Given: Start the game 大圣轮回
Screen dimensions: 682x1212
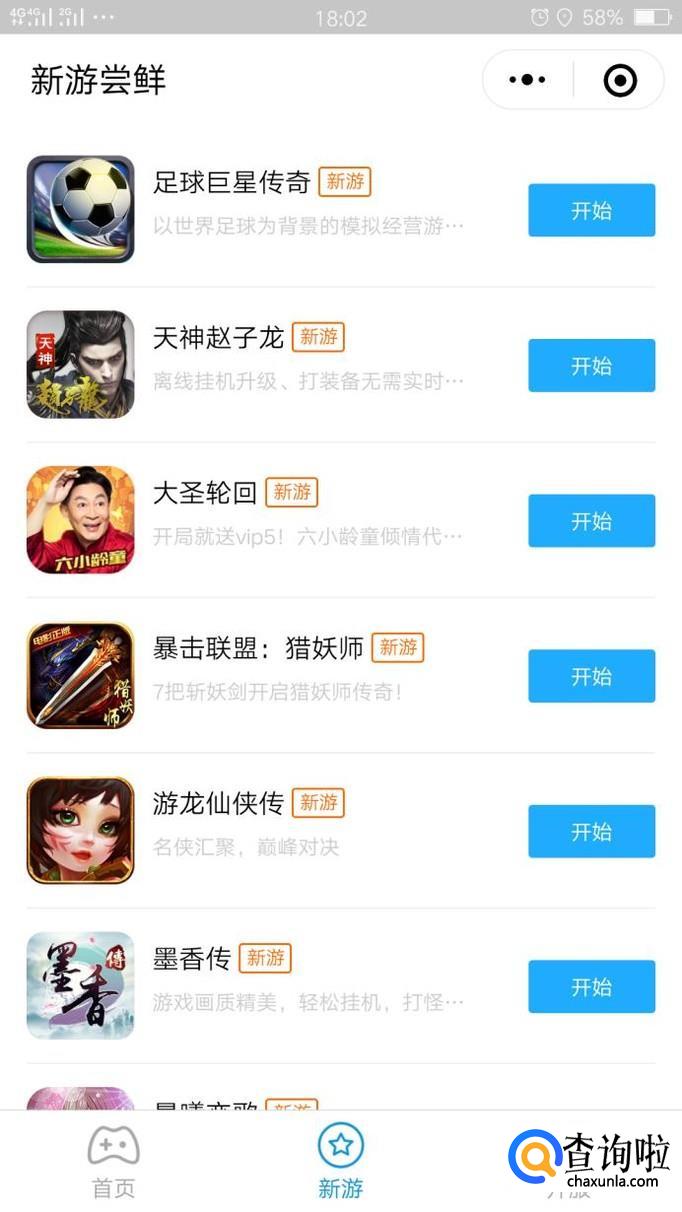Looking at the screenshot, I should 591,520.
